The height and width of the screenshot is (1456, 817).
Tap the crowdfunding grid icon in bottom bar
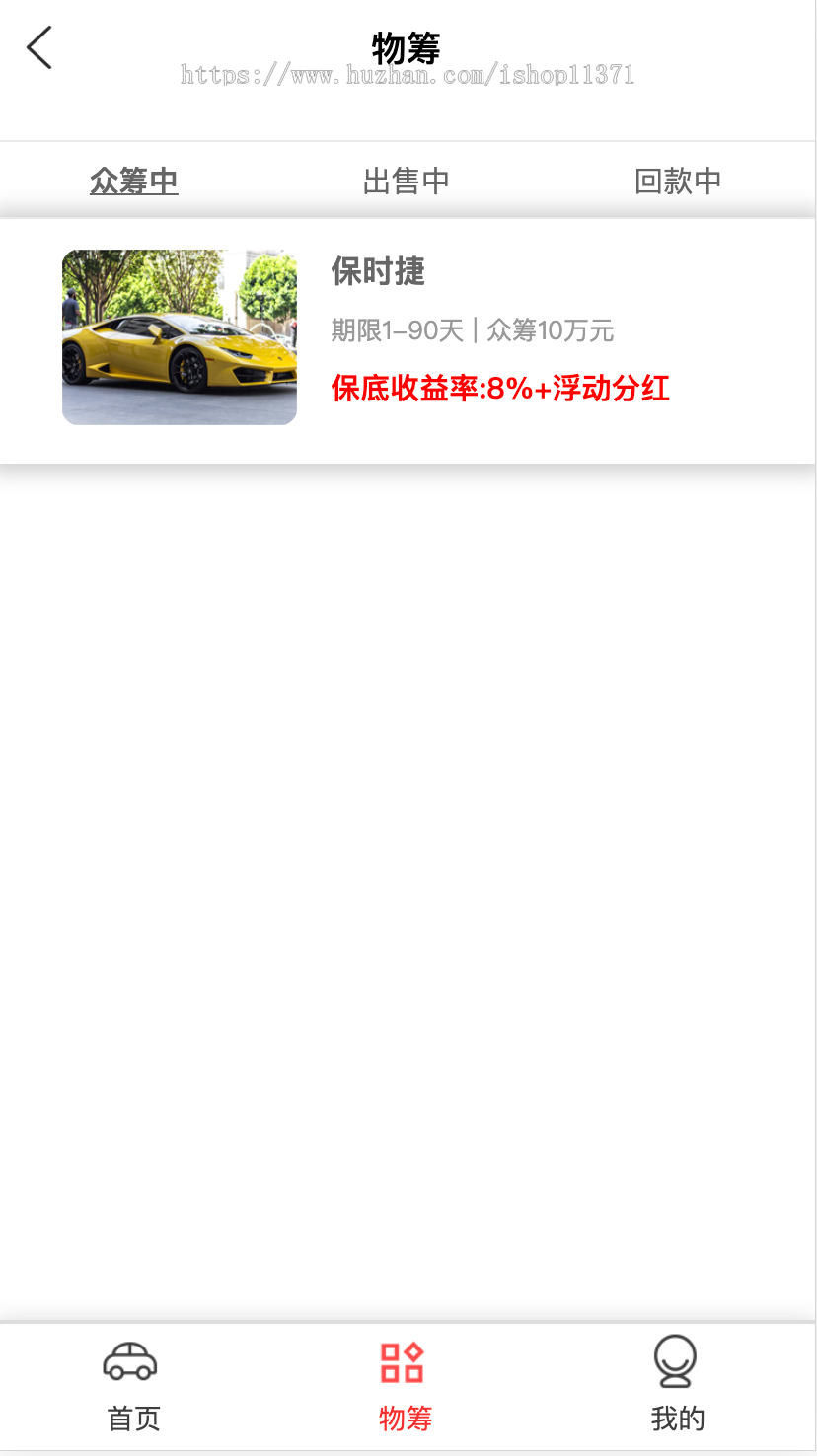pyautogui.click(x=403, y=1360)
